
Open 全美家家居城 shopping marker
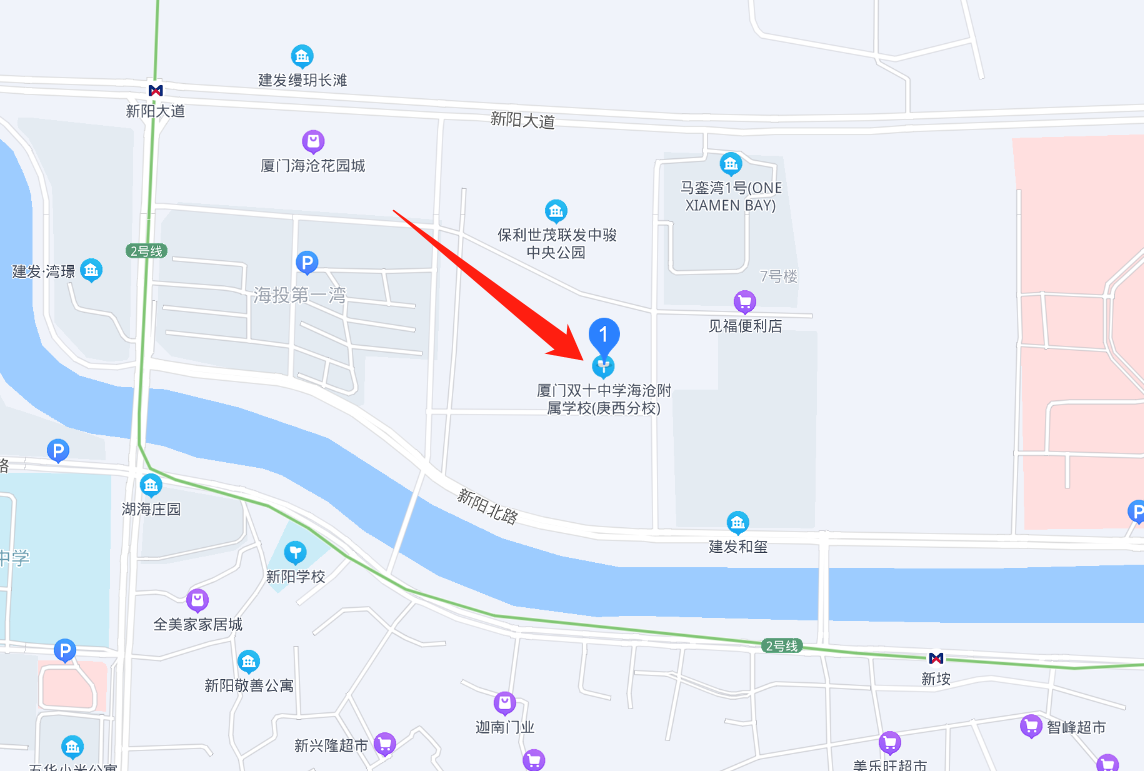point(198,600)
